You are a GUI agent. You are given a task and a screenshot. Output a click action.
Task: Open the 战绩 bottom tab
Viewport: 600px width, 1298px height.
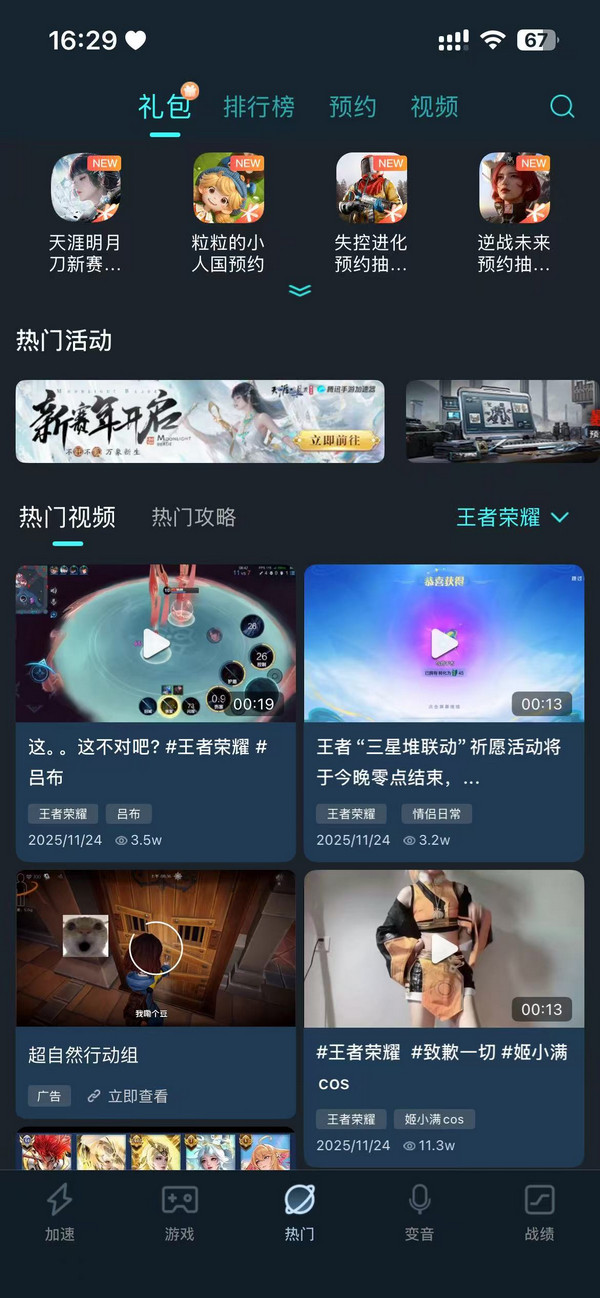coord(539,1212)
